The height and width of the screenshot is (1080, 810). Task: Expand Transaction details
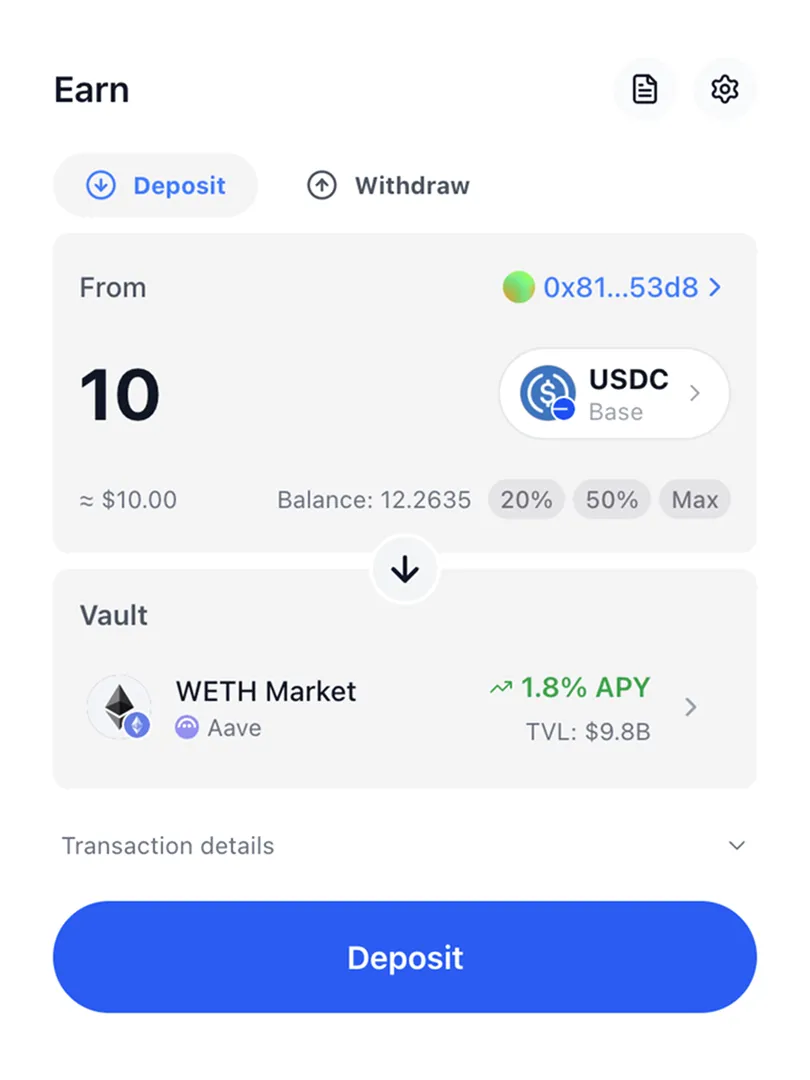coord(404,846)
